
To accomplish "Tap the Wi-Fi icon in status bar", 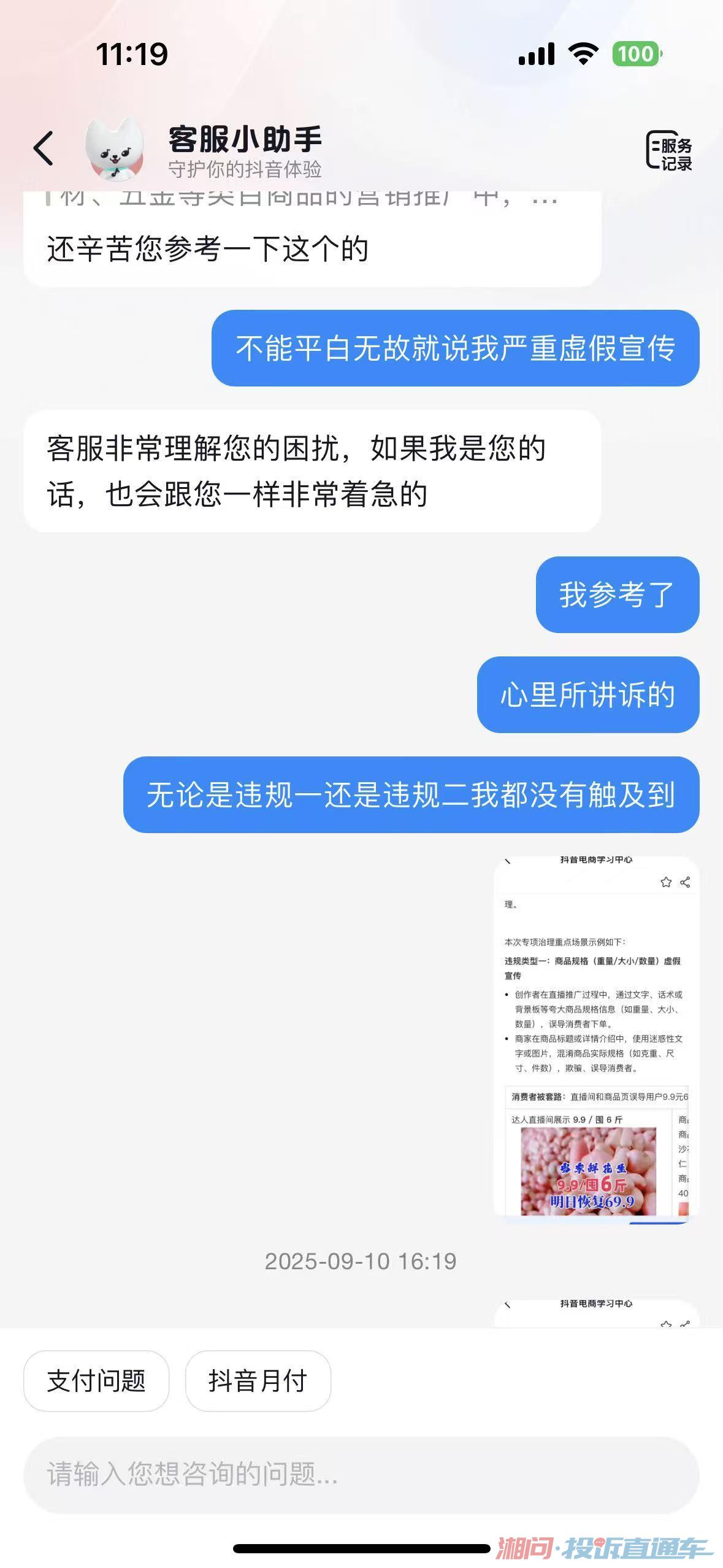I will click(x=583, y=55).
